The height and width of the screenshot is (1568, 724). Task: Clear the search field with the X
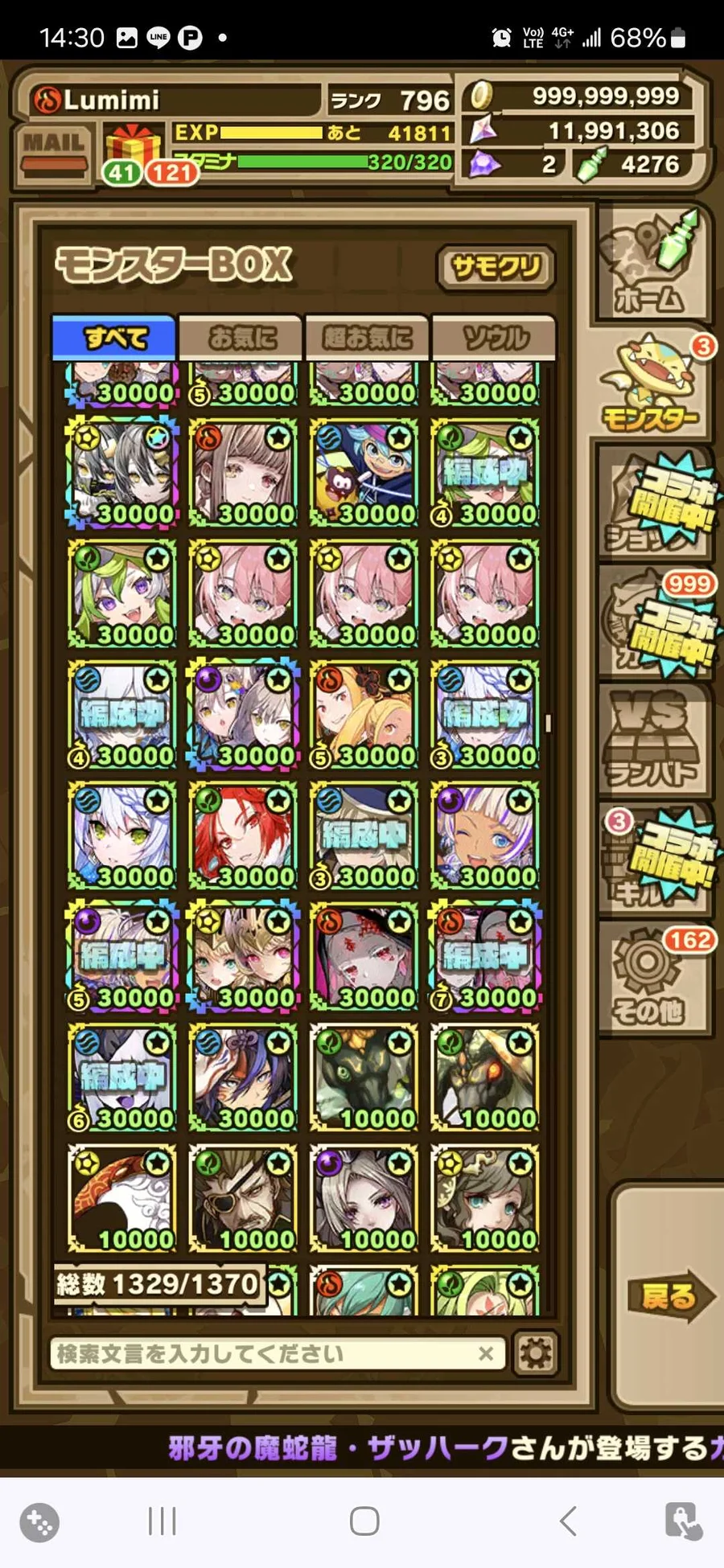(486, 1354)
